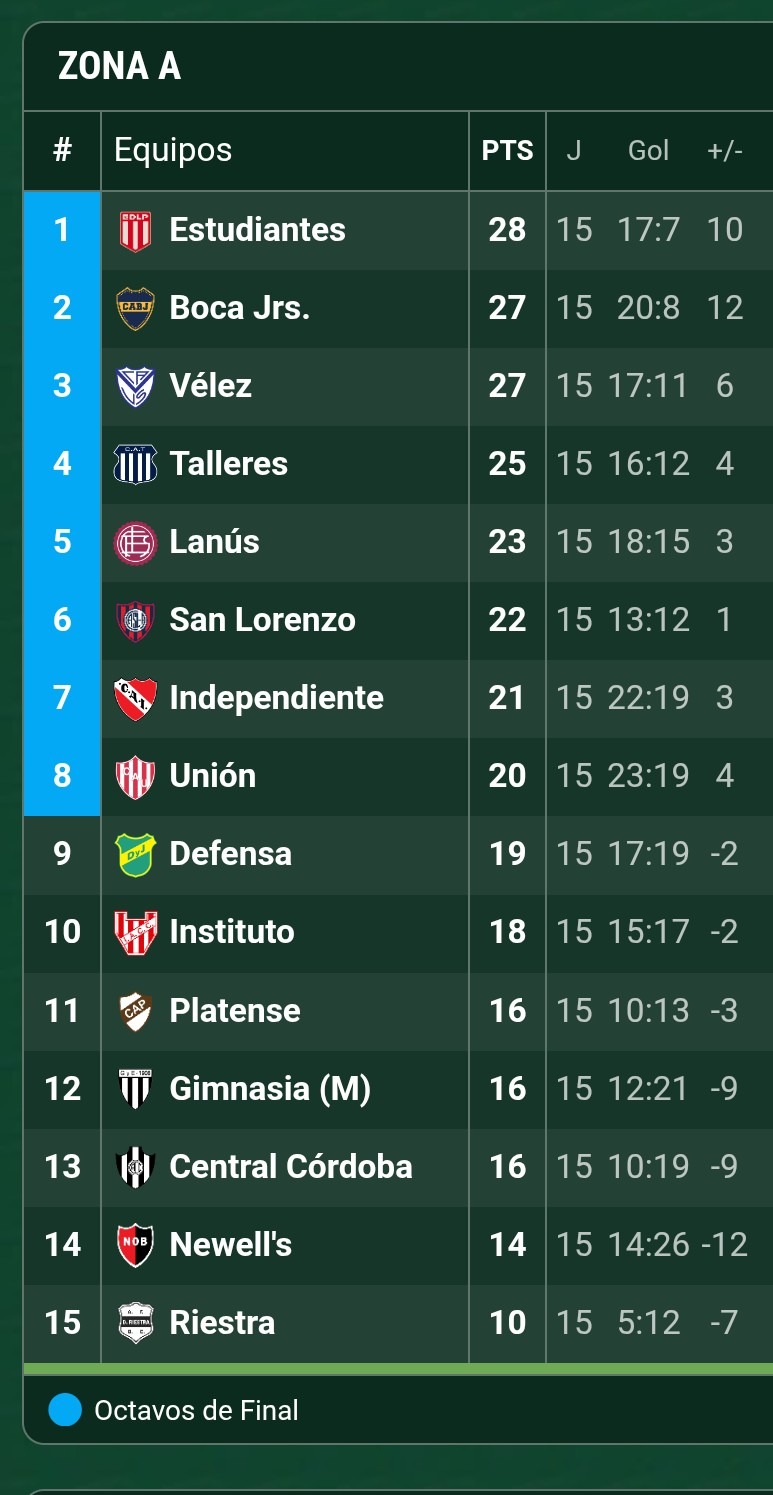
Task: Open Boca Jrs. team page
Action: (240, 308)
